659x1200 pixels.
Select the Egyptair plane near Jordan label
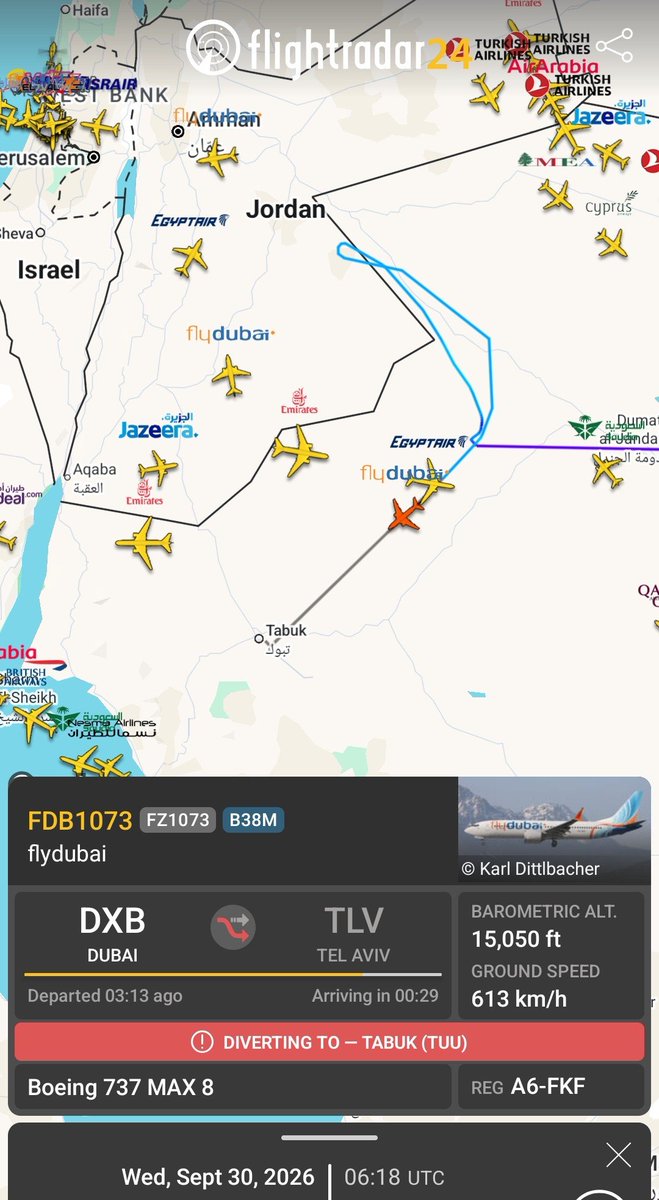point(189,257)
